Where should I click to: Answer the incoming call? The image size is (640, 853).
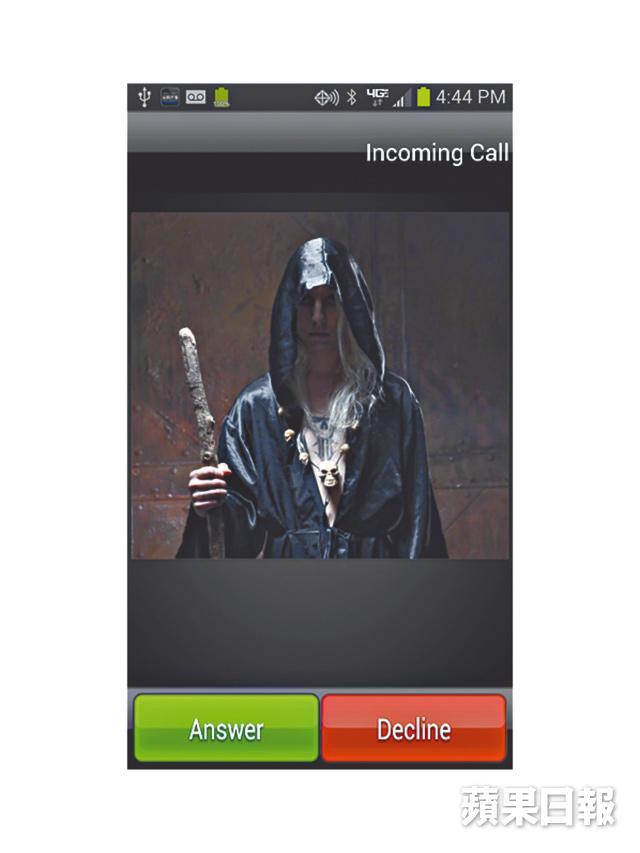[226, 728]
